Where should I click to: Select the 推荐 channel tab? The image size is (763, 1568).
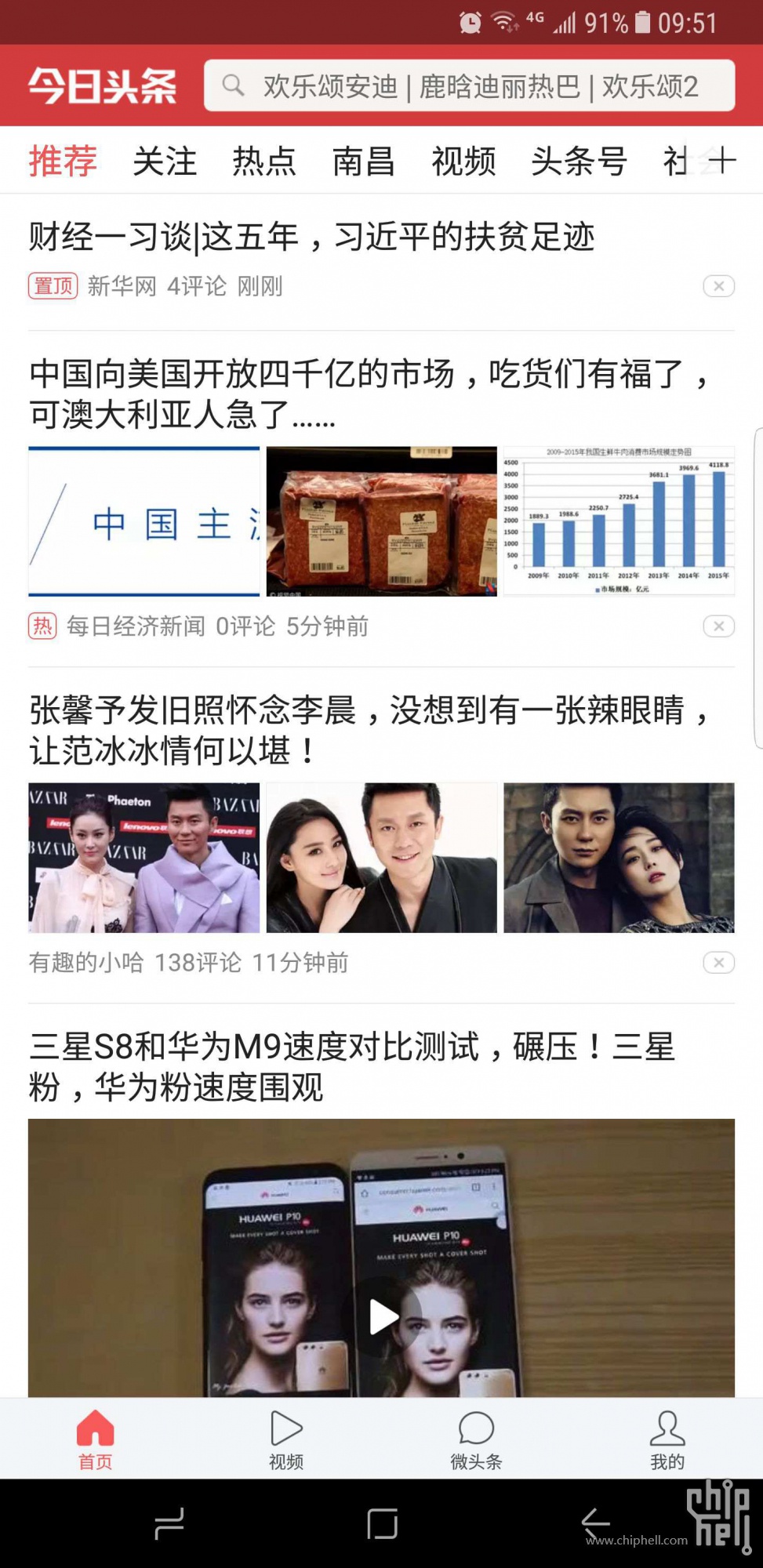pyautogui.click(x=63, y=162)
